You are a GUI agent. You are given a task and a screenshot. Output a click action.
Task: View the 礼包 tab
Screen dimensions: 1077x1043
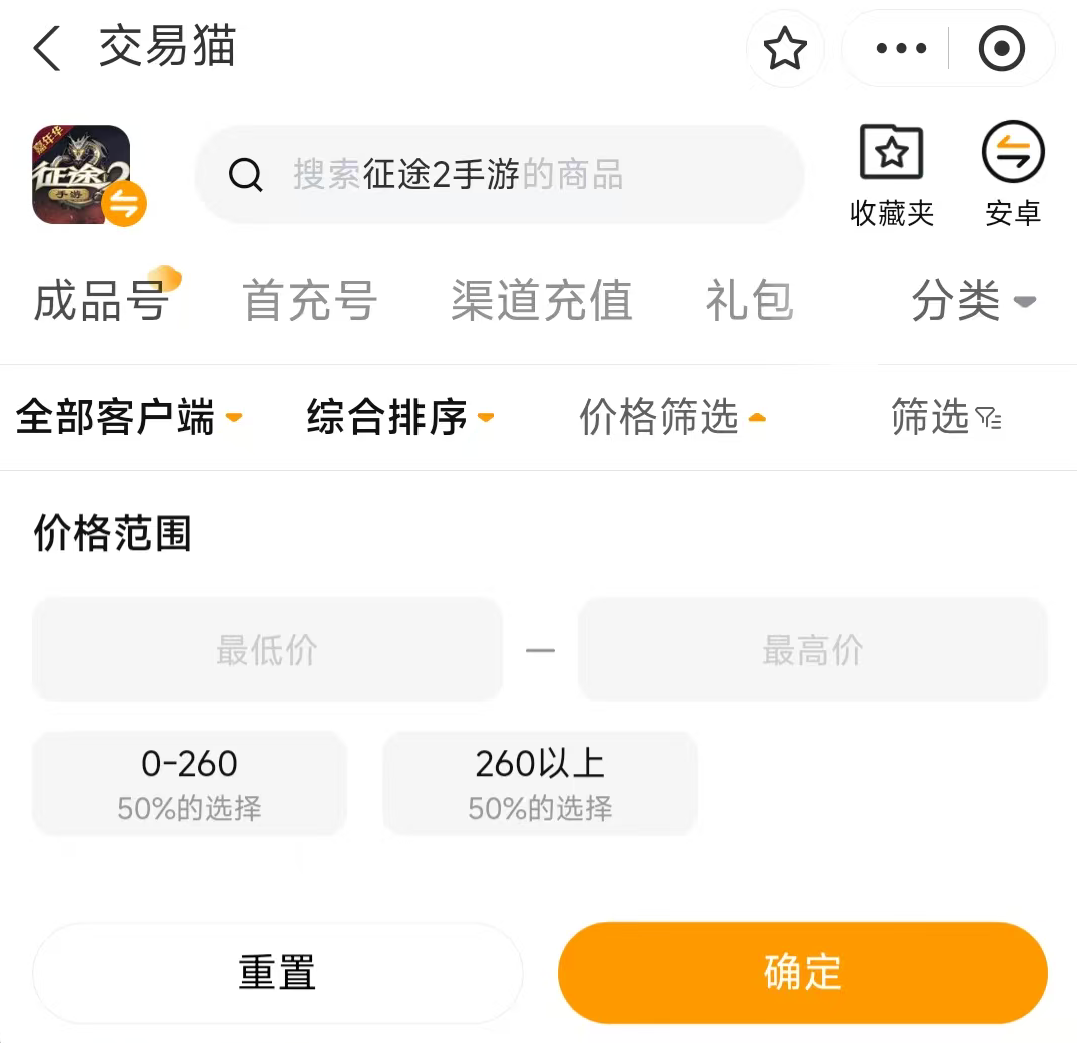tap(749, 300)
